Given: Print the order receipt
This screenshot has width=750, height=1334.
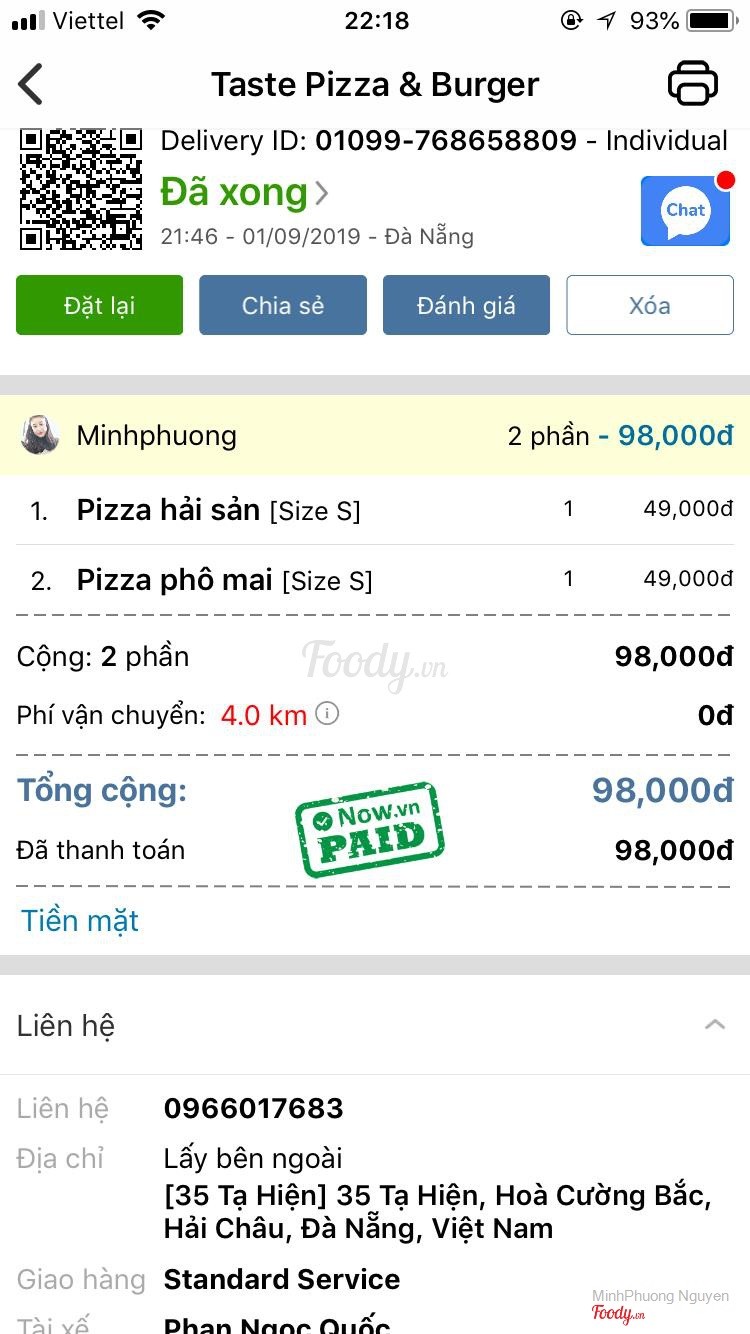Looking at the screenshot, I should tap(692, 84).
